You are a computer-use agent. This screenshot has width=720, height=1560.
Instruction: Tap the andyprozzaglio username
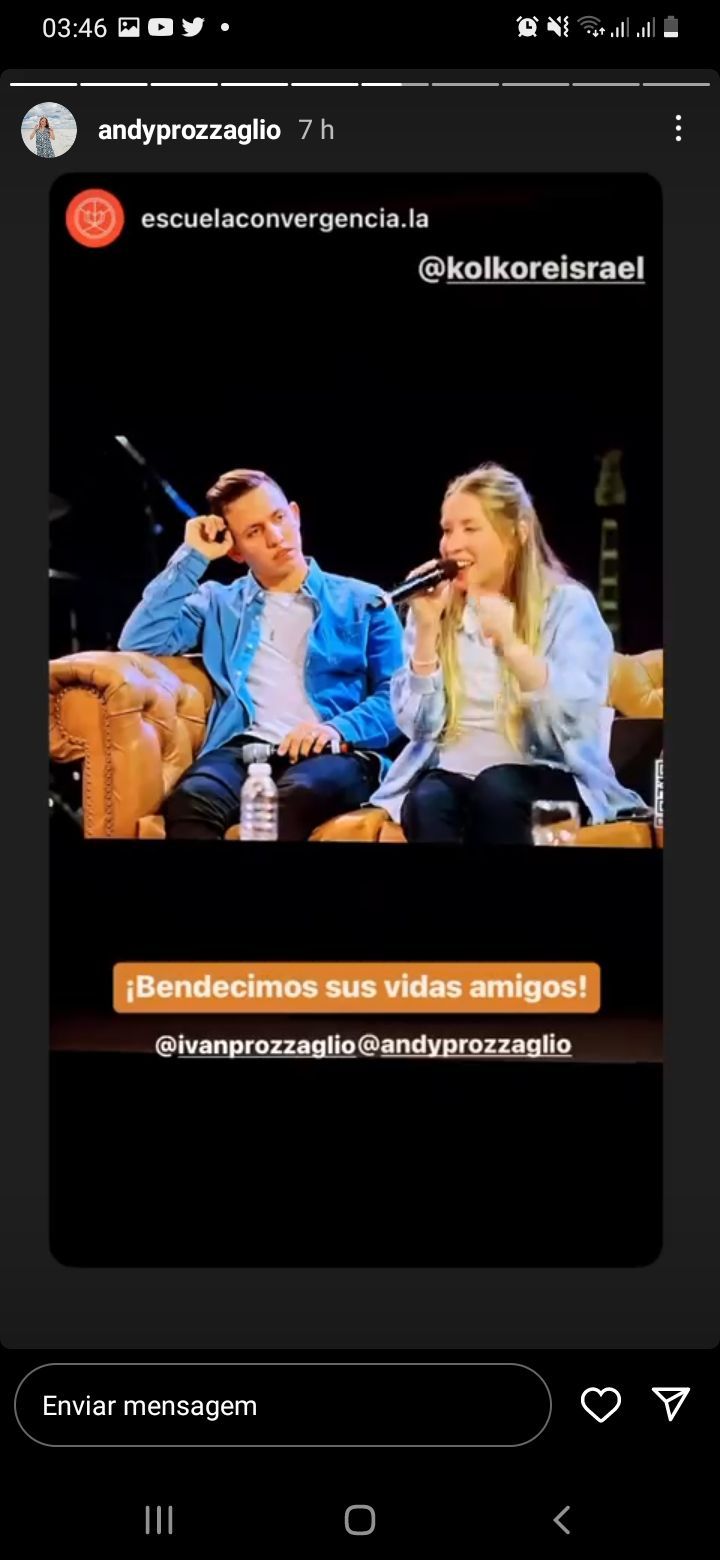(189, 130)
